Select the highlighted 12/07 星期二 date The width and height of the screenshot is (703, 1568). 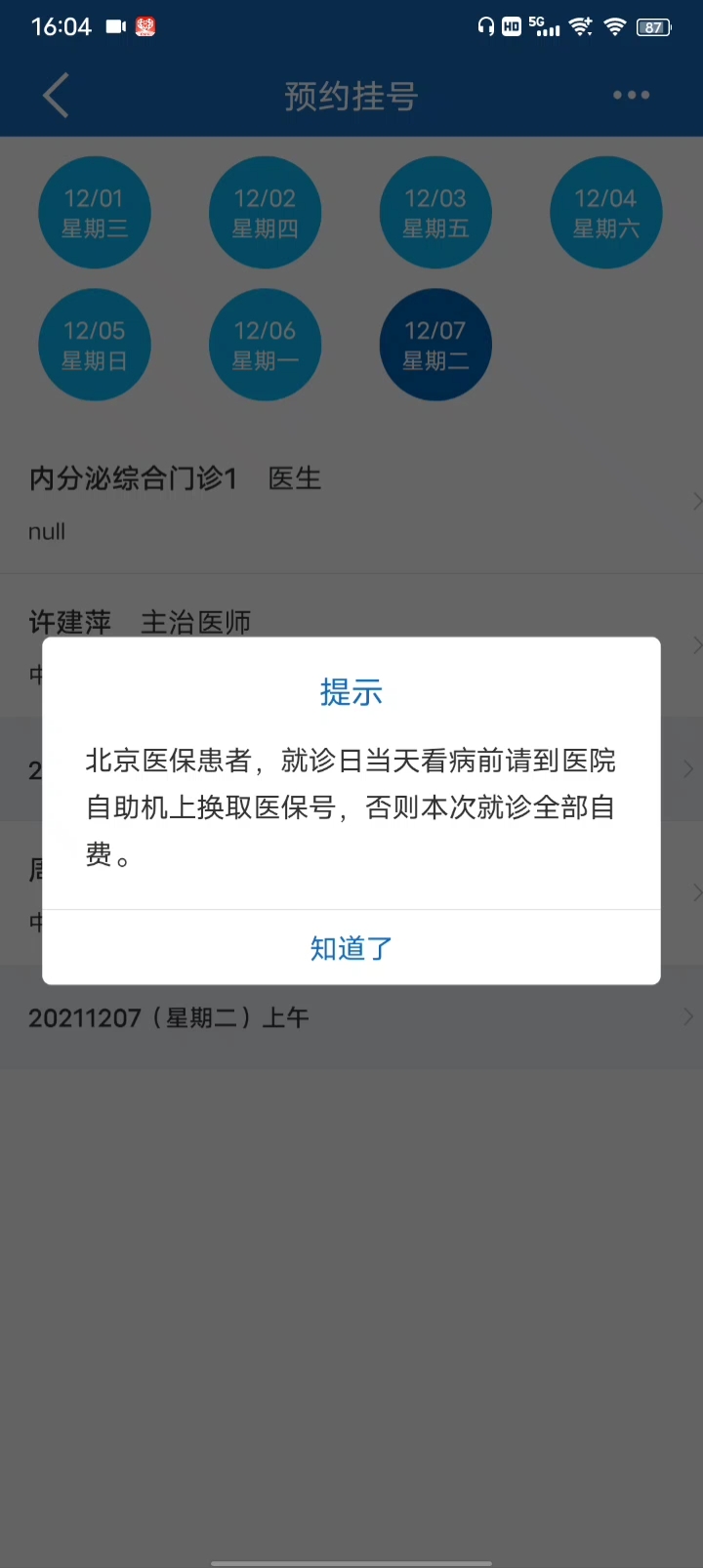point(435,344)
